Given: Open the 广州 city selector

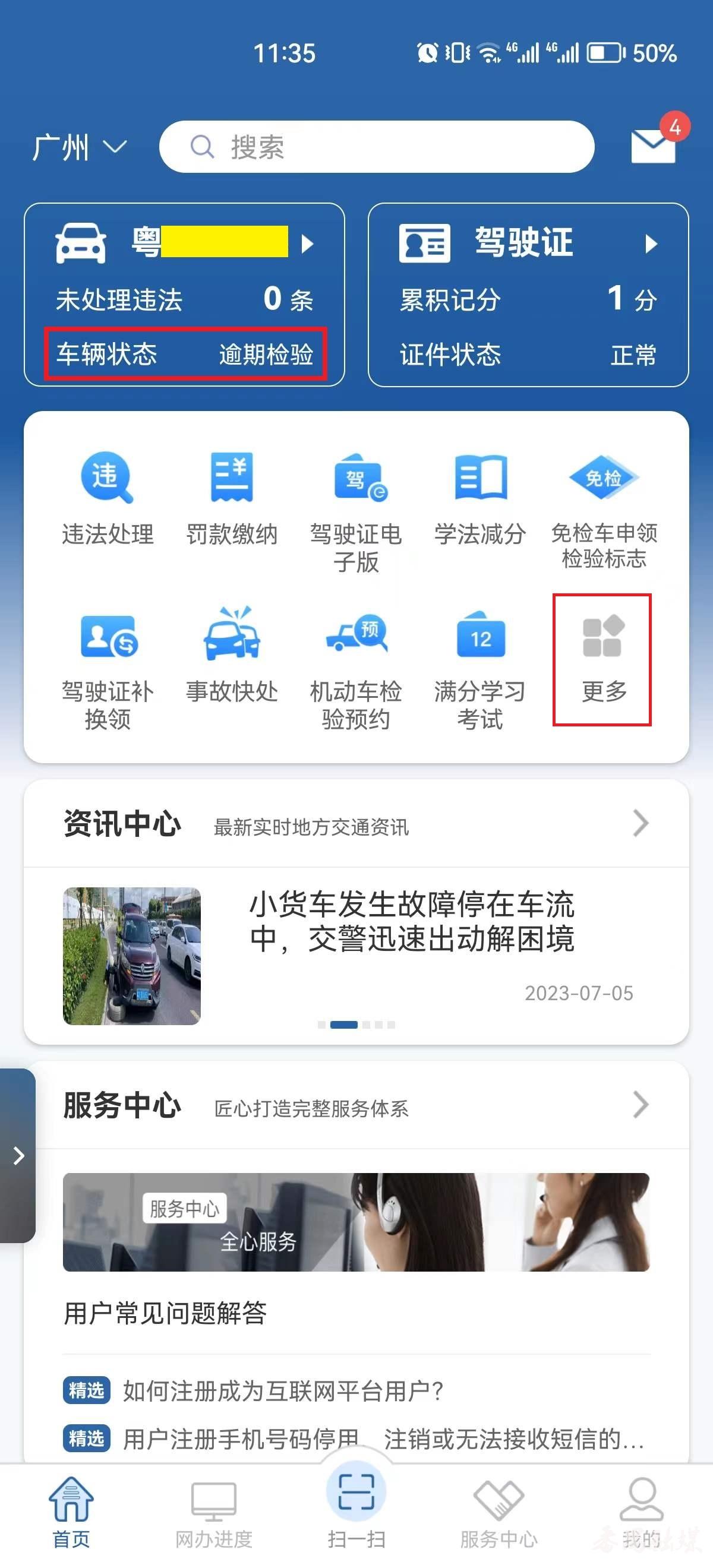Looking at the screenshot, I should [x=78, y=147].
